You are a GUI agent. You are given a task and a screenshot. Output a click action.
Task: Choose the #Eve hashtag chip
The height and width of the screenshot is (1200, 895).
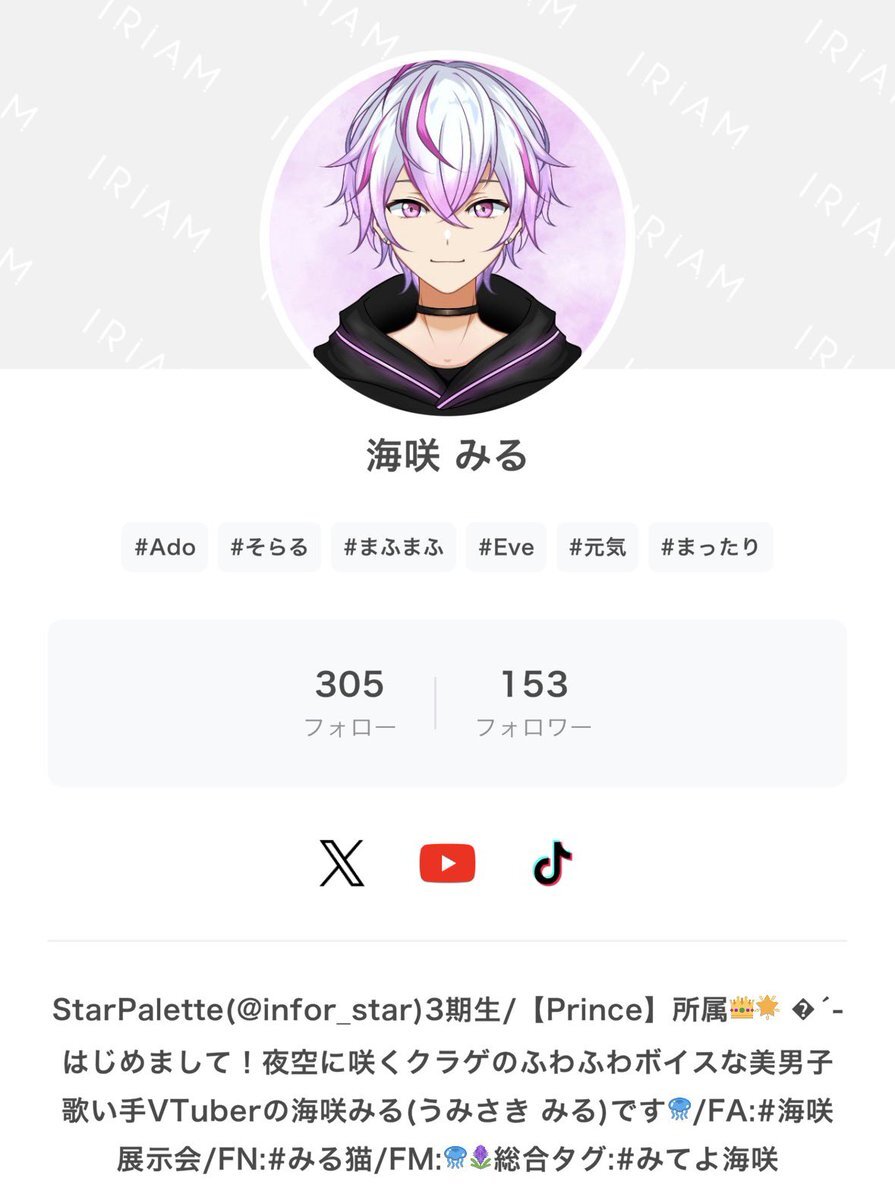coord(506,547)
